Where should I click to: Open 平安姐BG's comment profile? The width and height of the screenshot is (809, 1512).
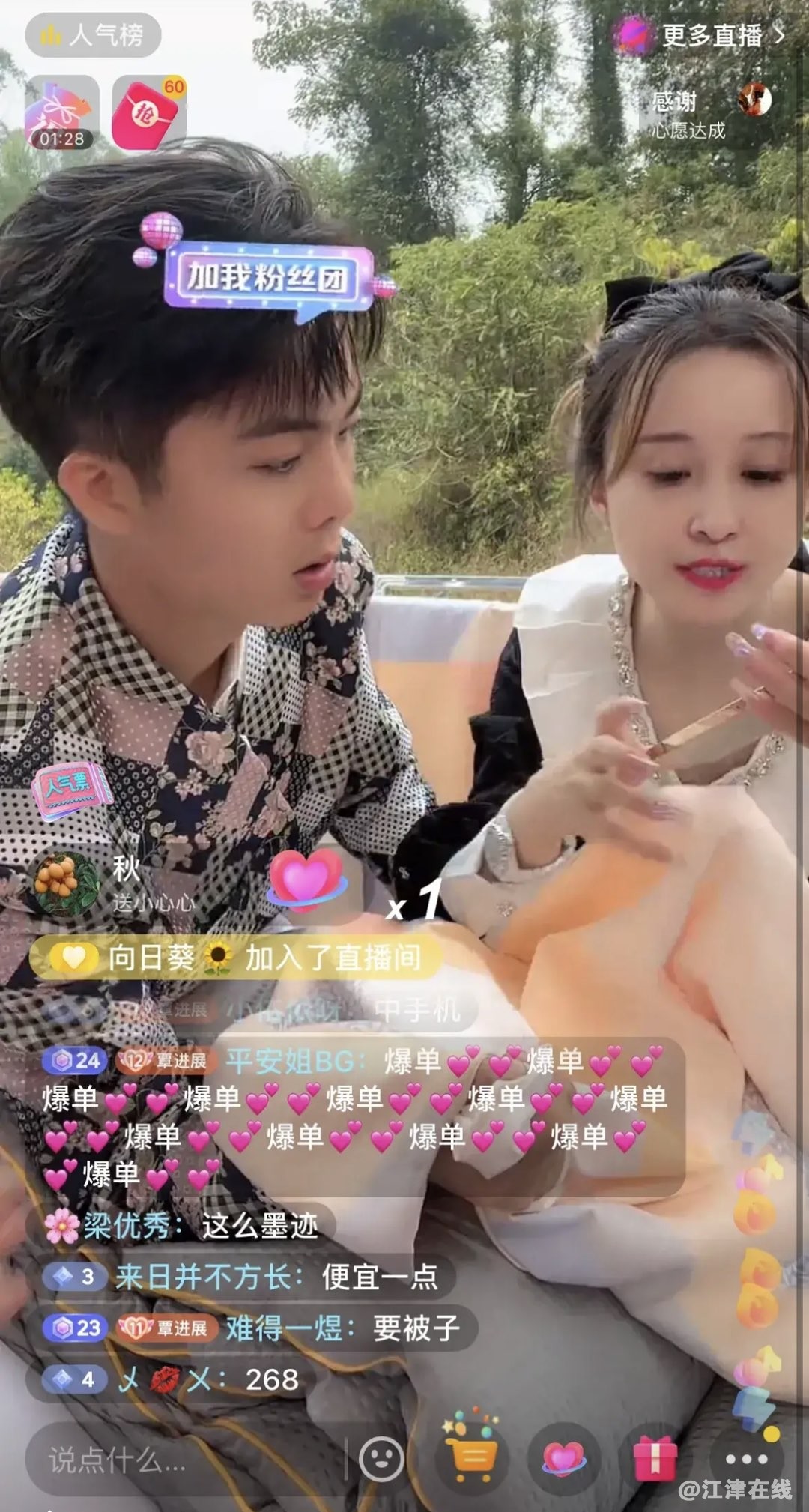click(x=291, y=1061)
